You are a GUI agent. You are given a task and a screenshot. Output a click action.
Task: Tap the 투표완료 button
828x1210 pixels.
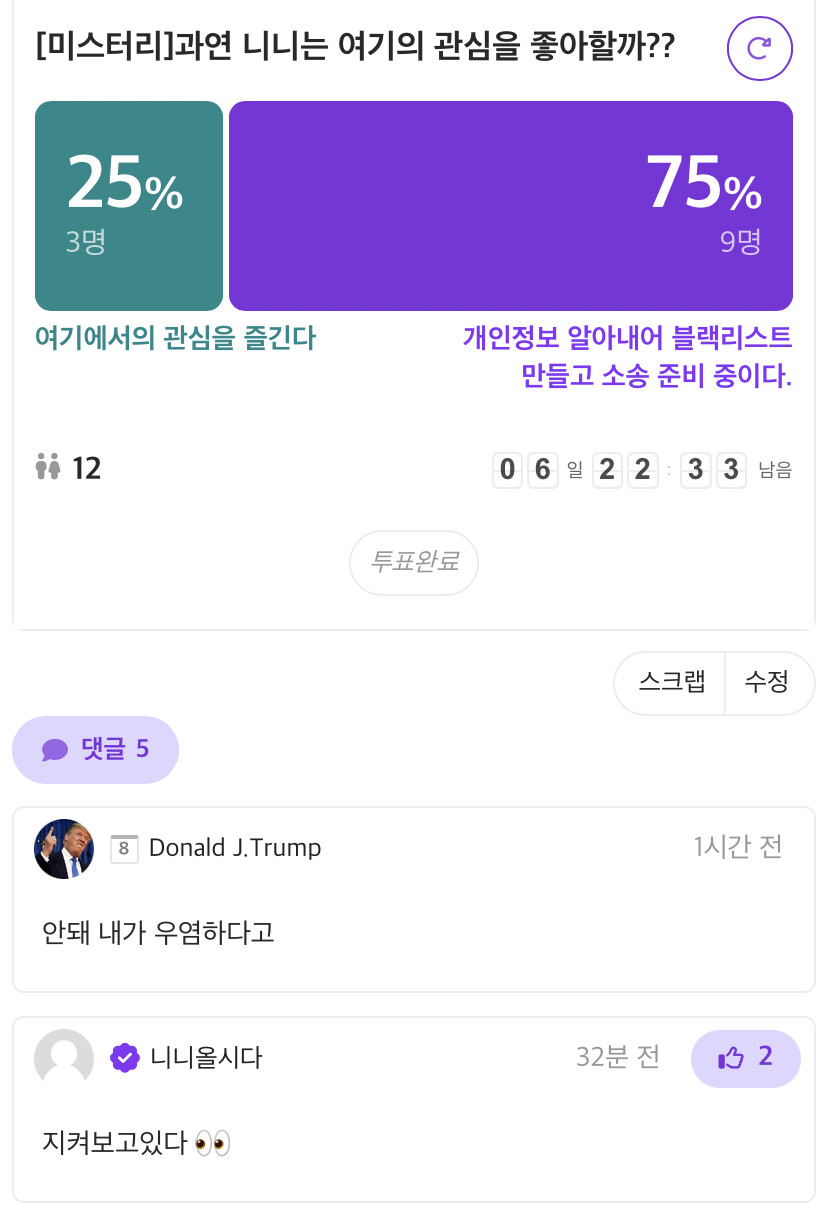(x=414, y=563)
